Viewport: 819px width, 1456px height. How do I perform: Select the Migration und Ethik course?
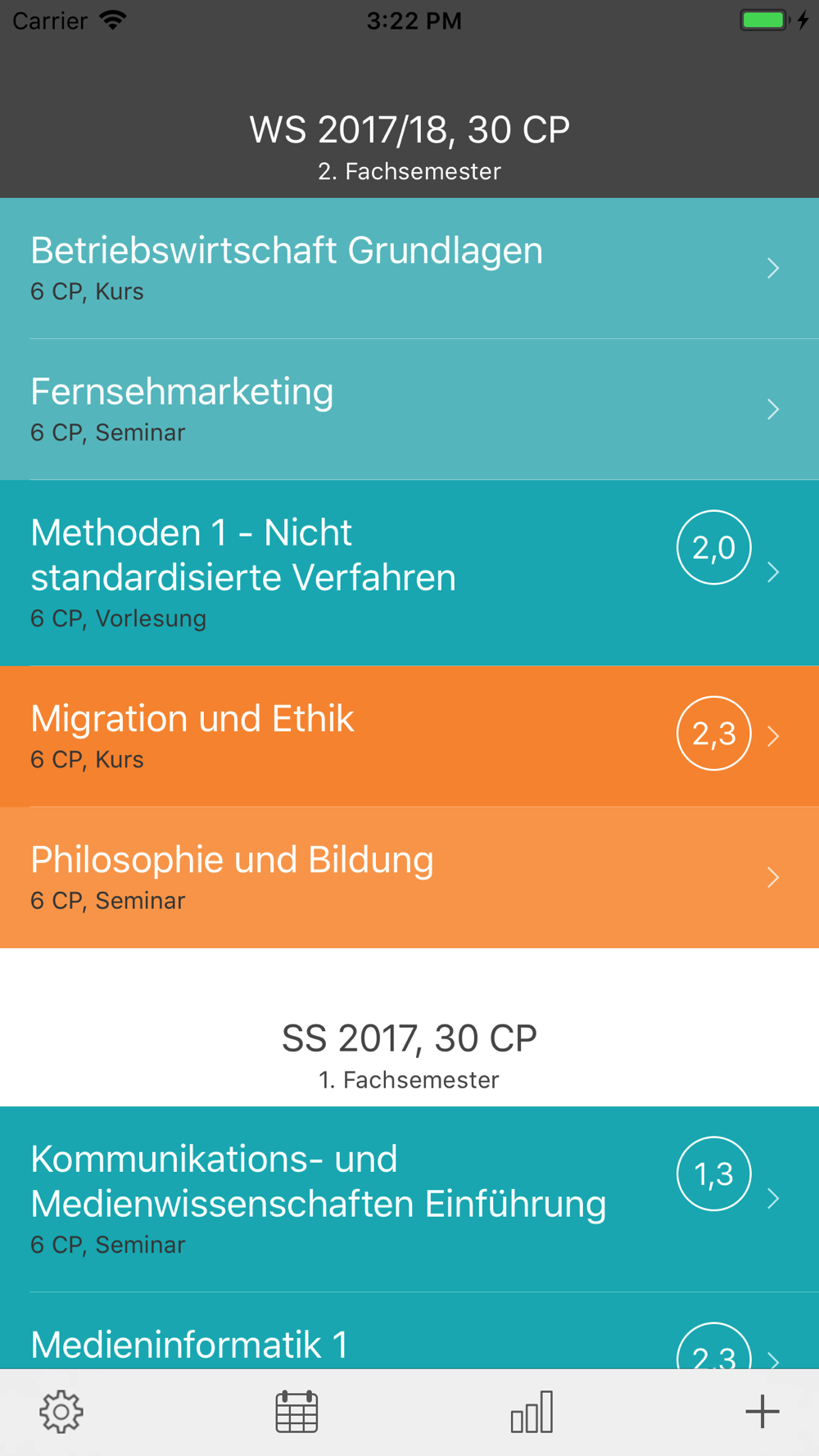point(409,736)
